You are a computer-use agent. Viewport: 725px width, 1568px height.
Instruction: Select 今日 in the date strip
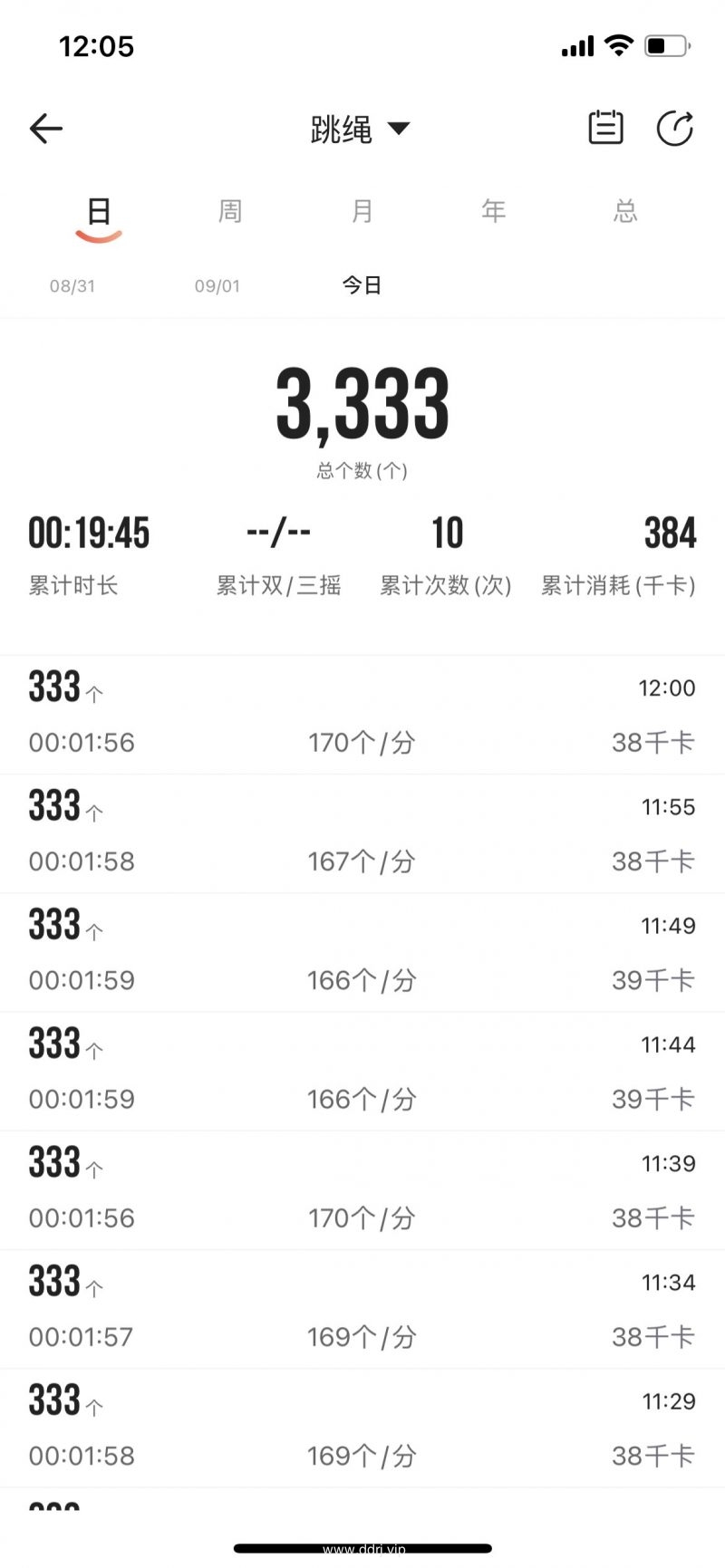pos(362,285)
